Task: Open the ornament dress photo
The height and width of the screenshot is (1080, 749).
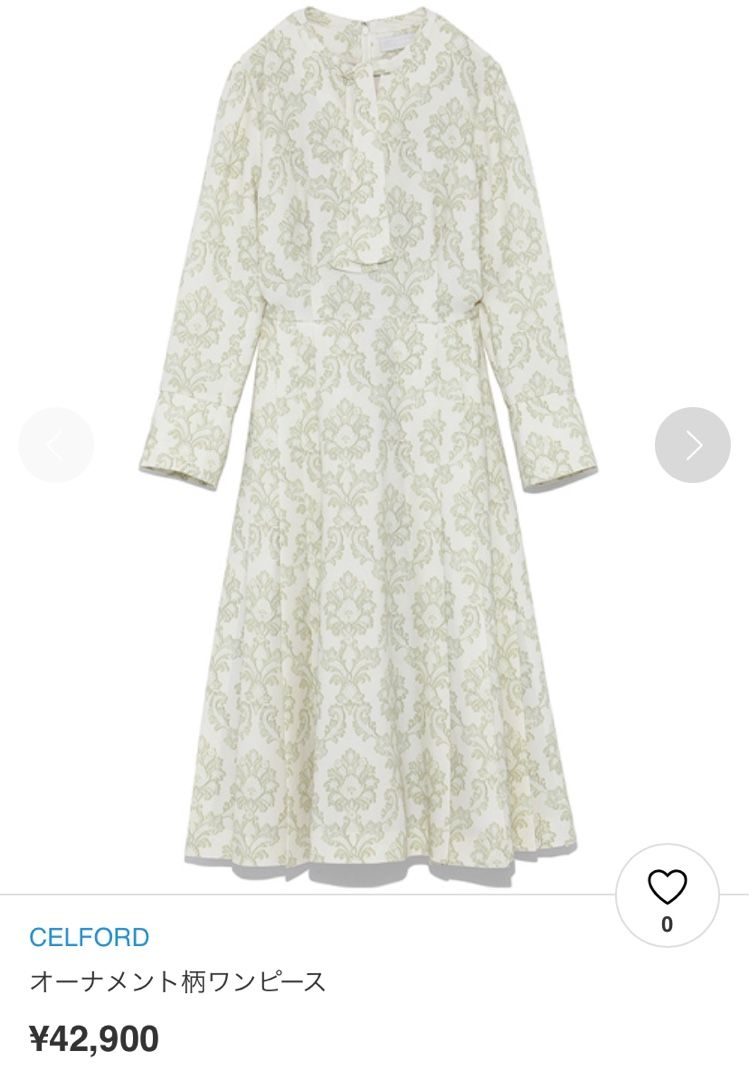Action: (370, 440)
